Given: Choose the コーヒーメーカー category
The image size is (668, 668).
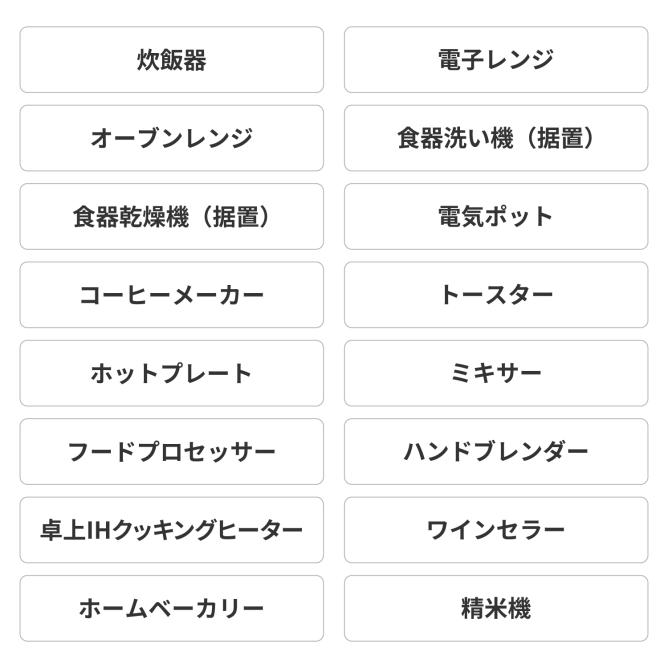Looking at the screenshot, I should click(x=171, y=295).
